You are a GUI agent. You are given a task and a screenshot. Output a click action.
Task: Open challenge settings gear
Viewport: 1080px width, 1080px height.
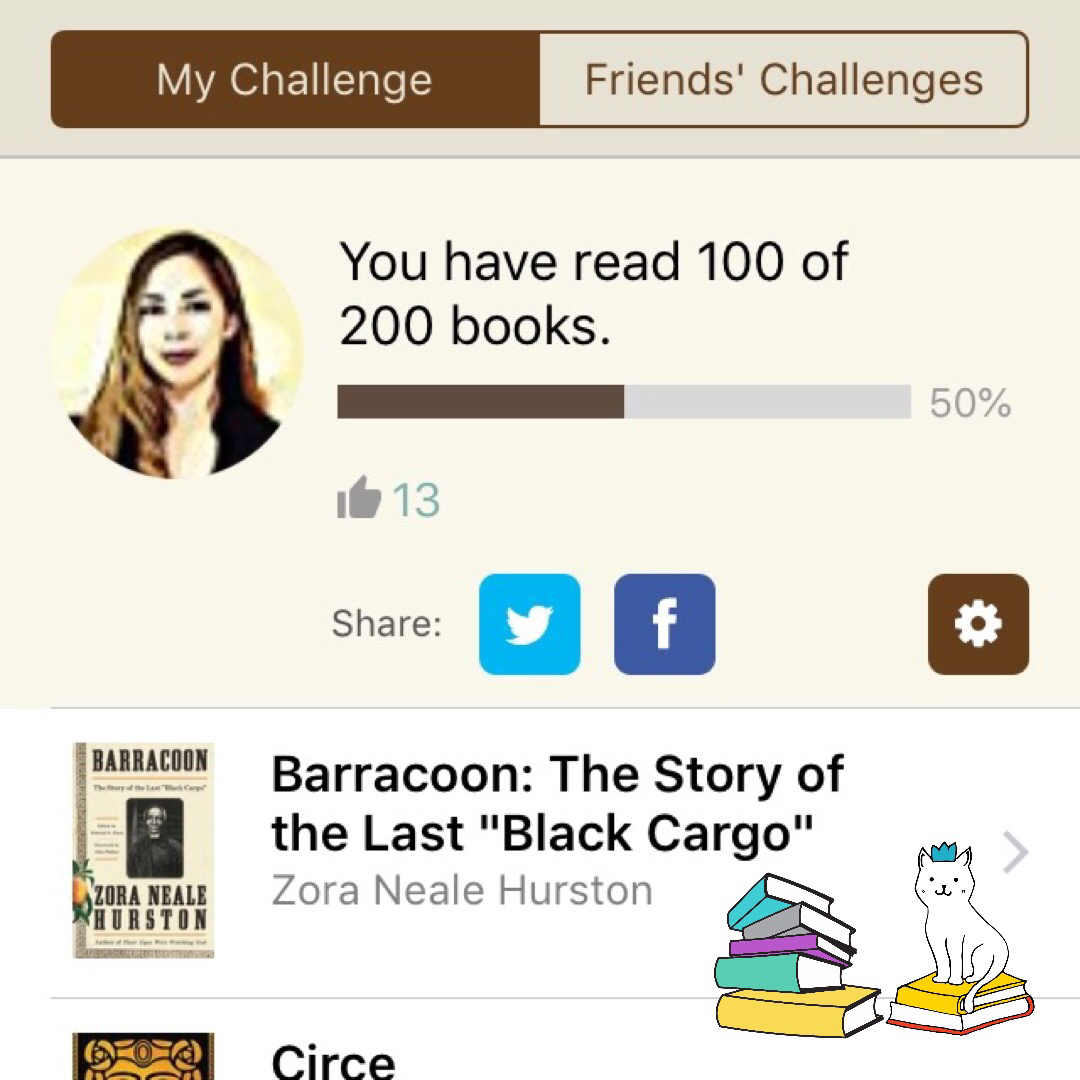pos(977,624)
